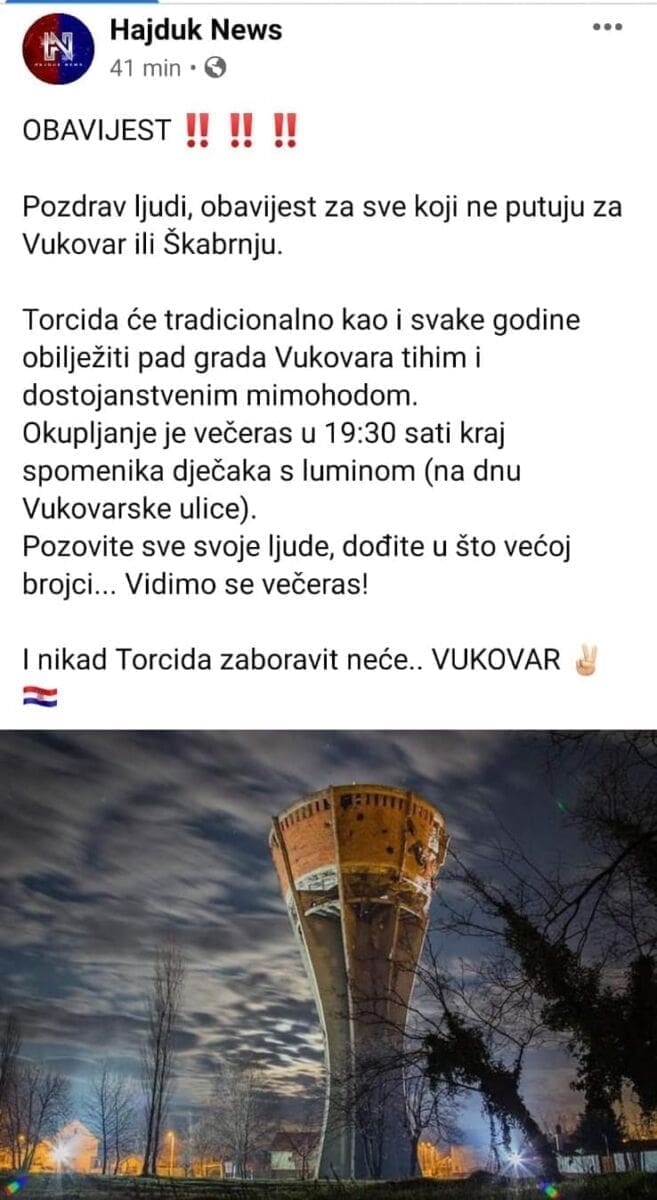Tap the Hajduk News profile picture
The width and height of the screenshot is (657, 1200).
[x=58, y=48]
